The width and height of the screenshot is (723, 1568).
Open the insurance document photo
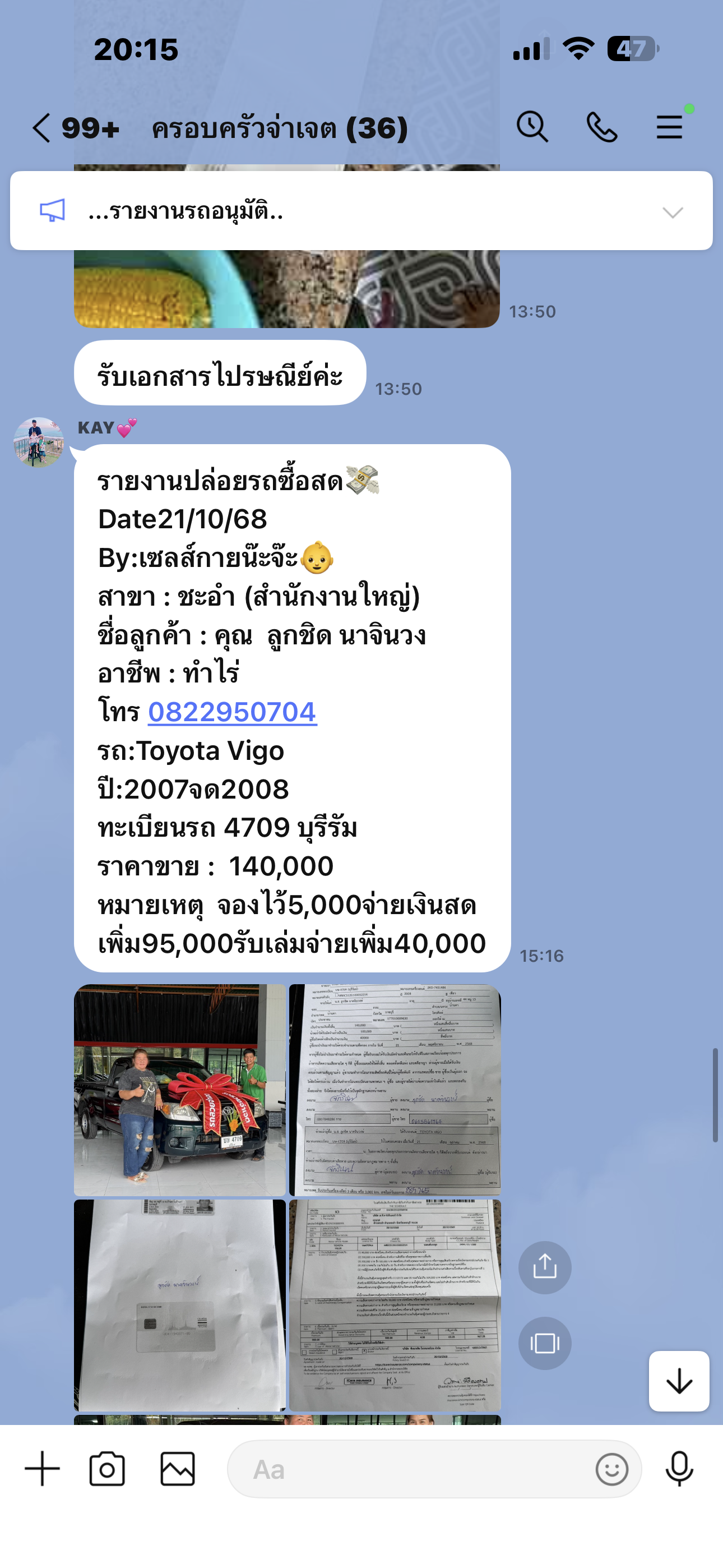[395, 1304]
